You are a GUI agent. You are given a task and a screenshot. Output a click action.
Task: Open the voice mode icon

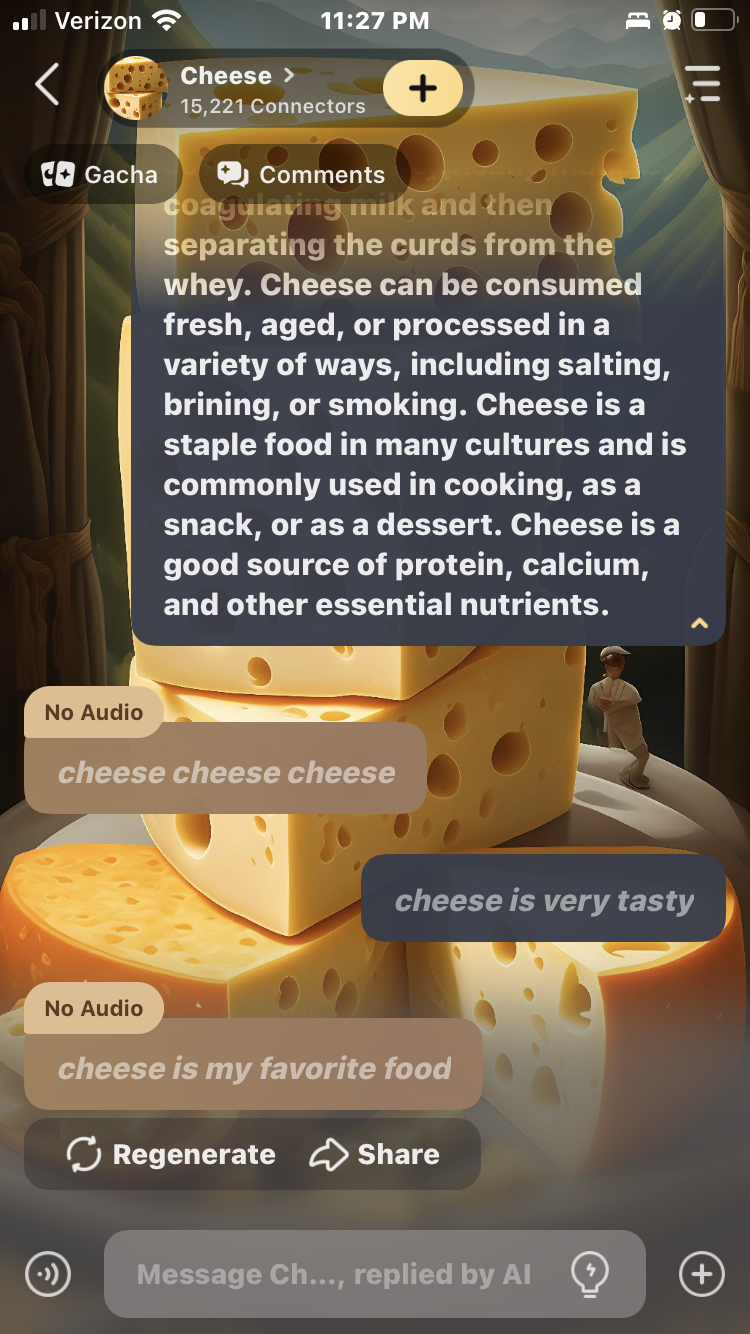(48, 1275)
